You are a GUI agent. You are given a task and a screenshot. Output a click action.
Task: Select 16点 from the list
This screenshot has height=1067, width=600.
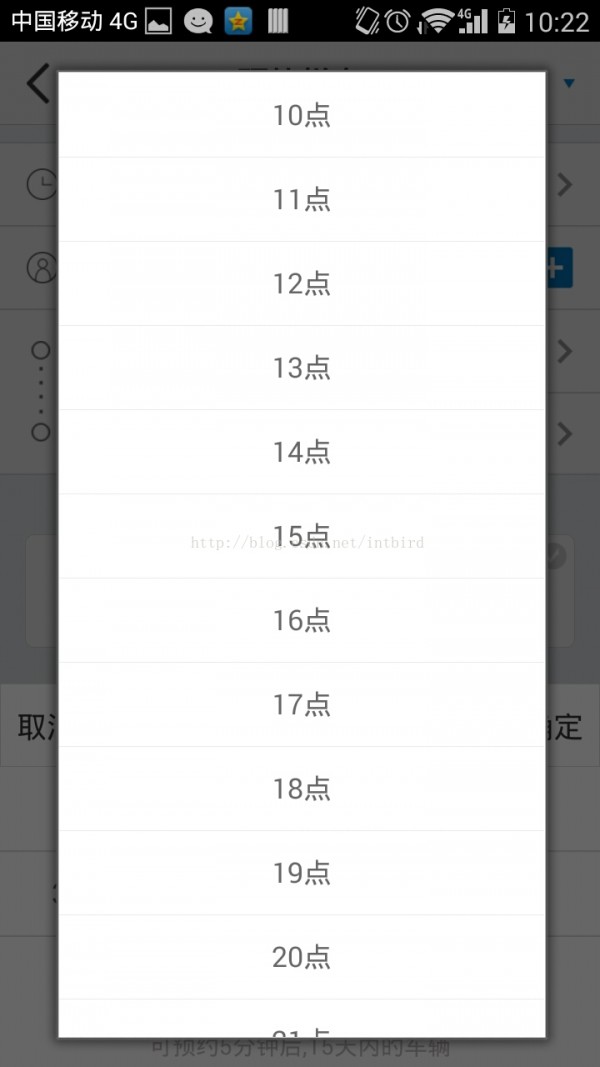point(301,621)
